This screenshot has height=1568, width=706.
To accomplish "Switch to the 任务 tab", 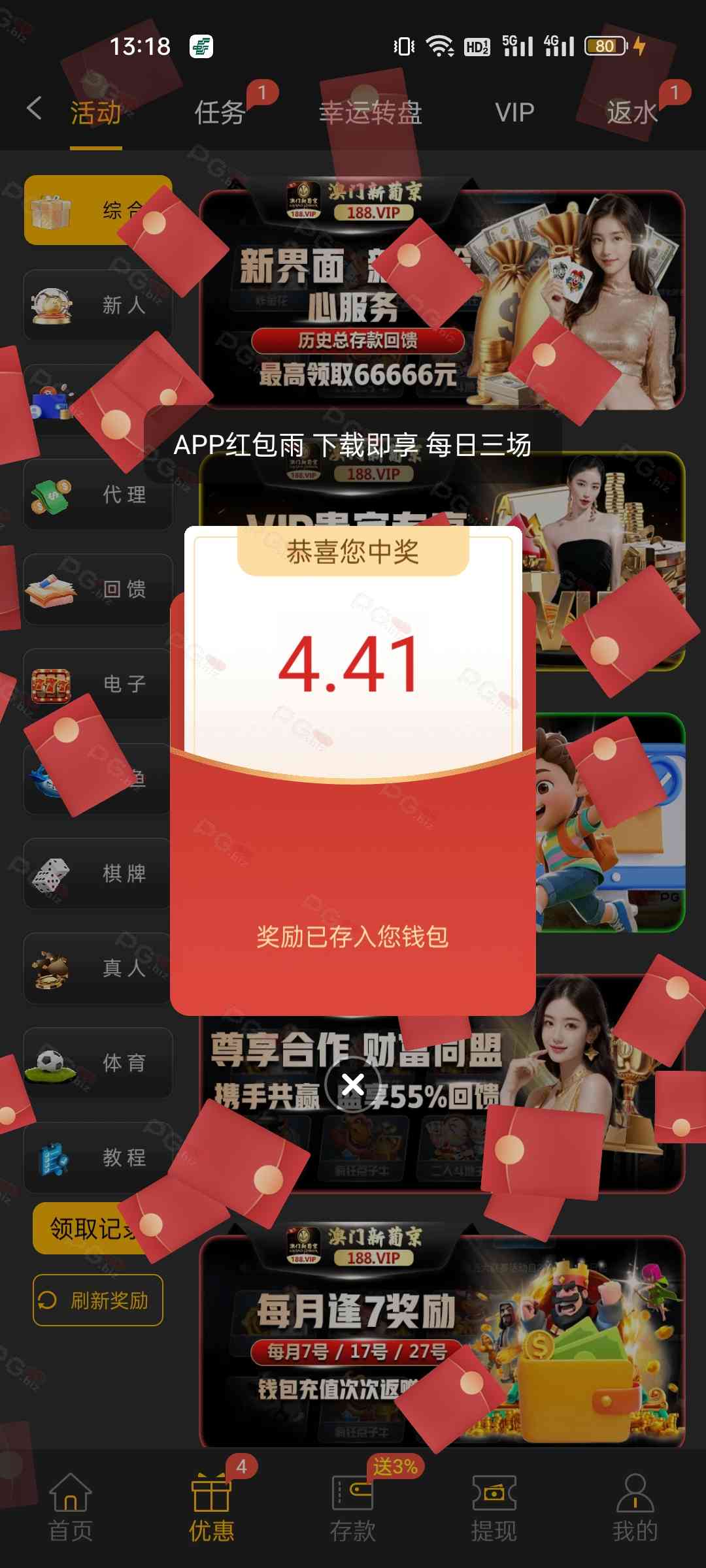I will point(220,112).
